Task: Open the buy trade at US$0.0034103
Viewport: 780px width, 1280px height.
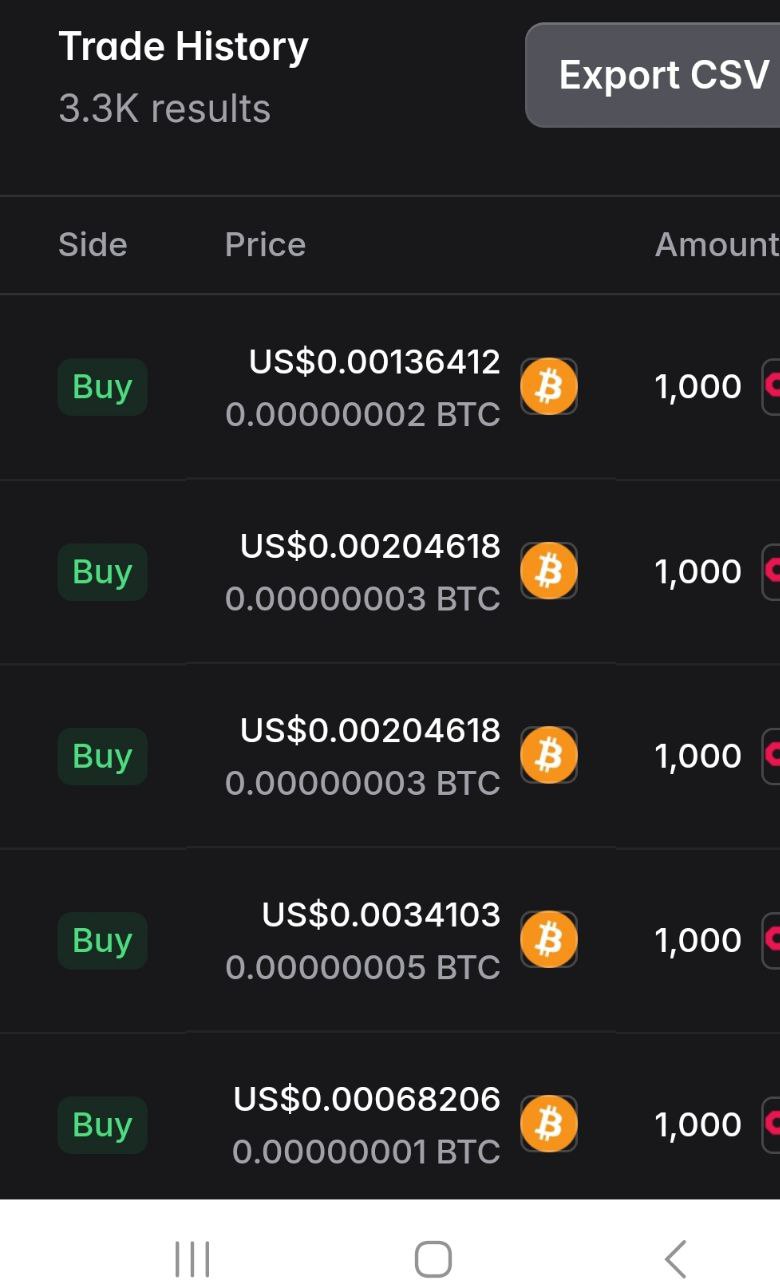Action: click(x=390, y=940)
